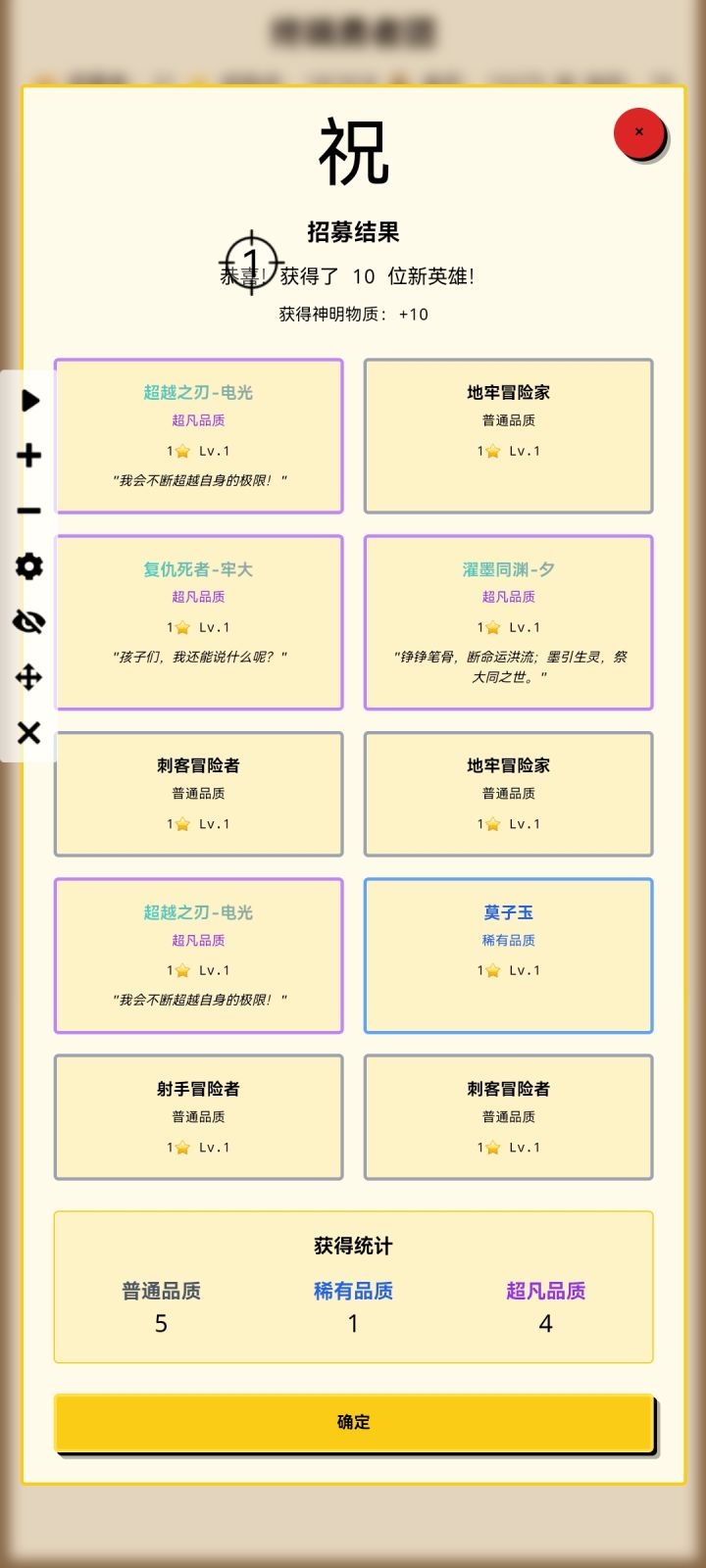Image resolution: width=706 pixels, height=1568 pixels.
Task: Select the 超越之刃-电光 hero card
Action: [x=198, y=435]
